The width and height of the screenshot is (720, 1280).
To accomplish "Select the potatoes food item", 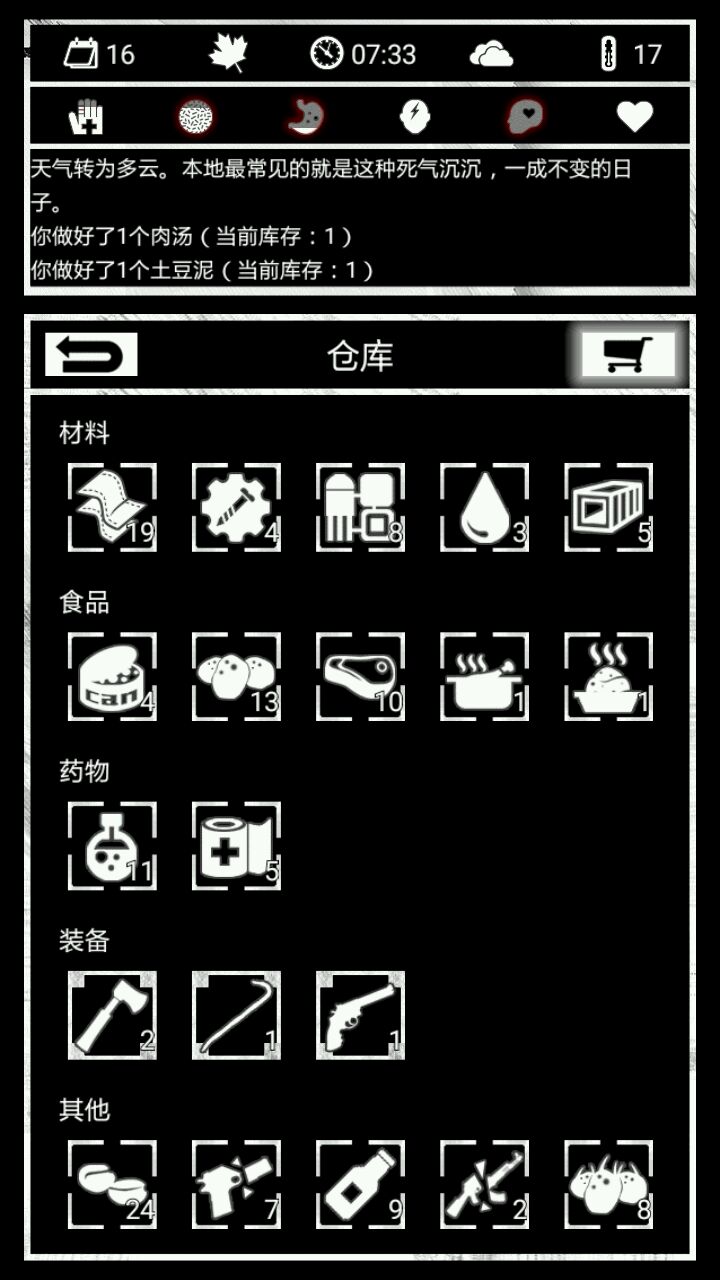I will coord(236,677).
